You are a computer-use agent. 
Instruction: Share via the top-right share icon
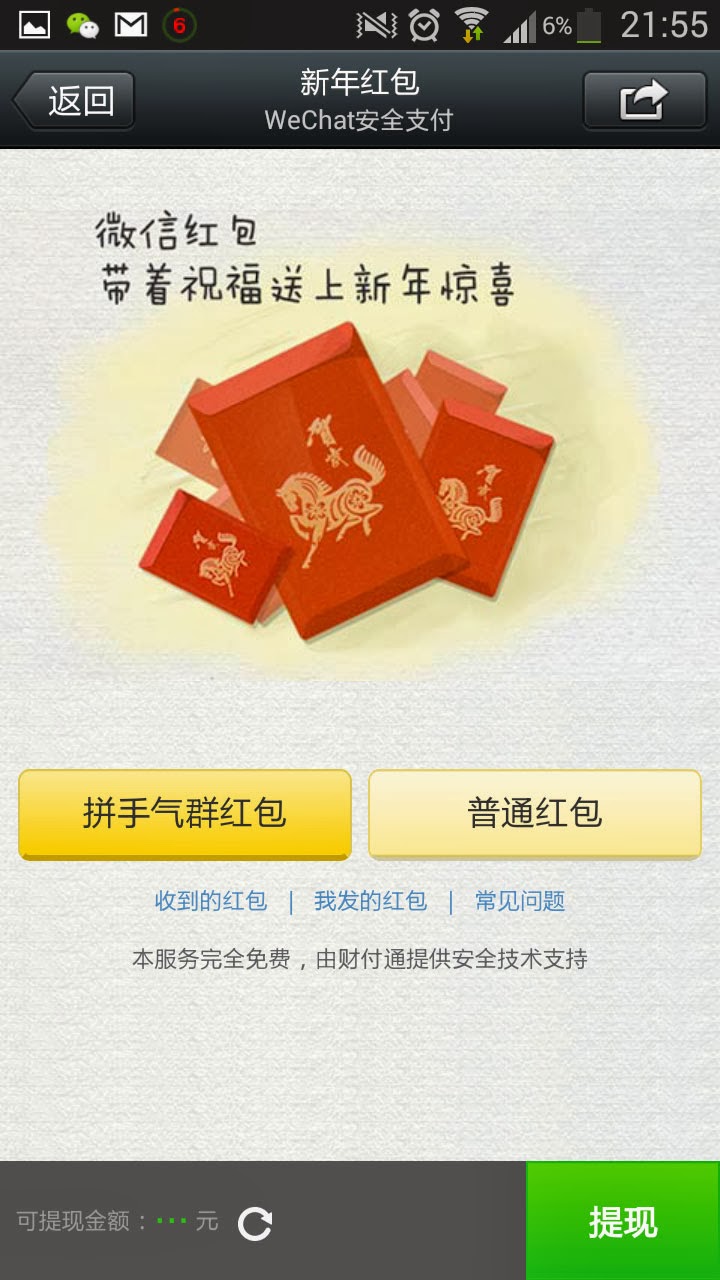click(644, 101)
